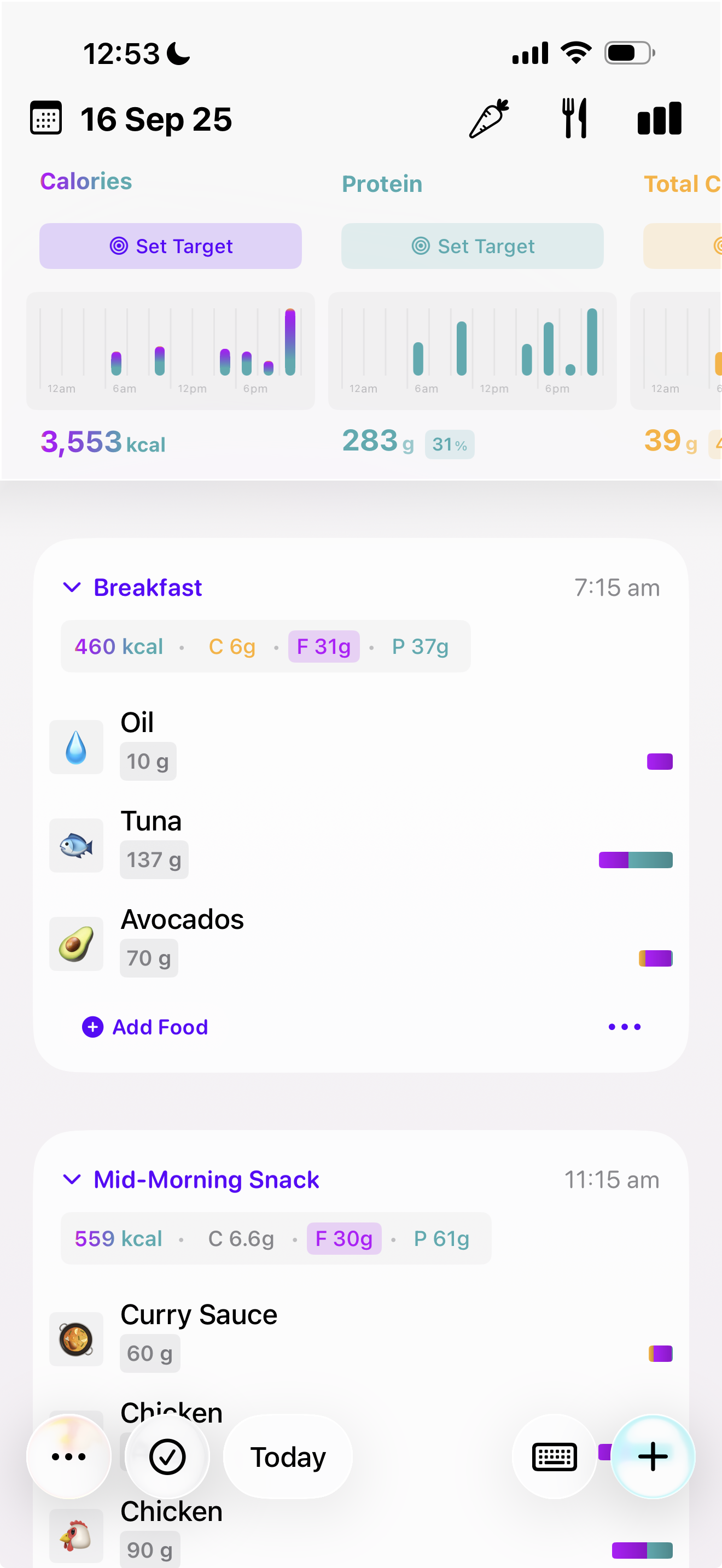Tap the plus button to add an entry
The height and width of the screenshot is (1568, 722).
[653, 1456]
